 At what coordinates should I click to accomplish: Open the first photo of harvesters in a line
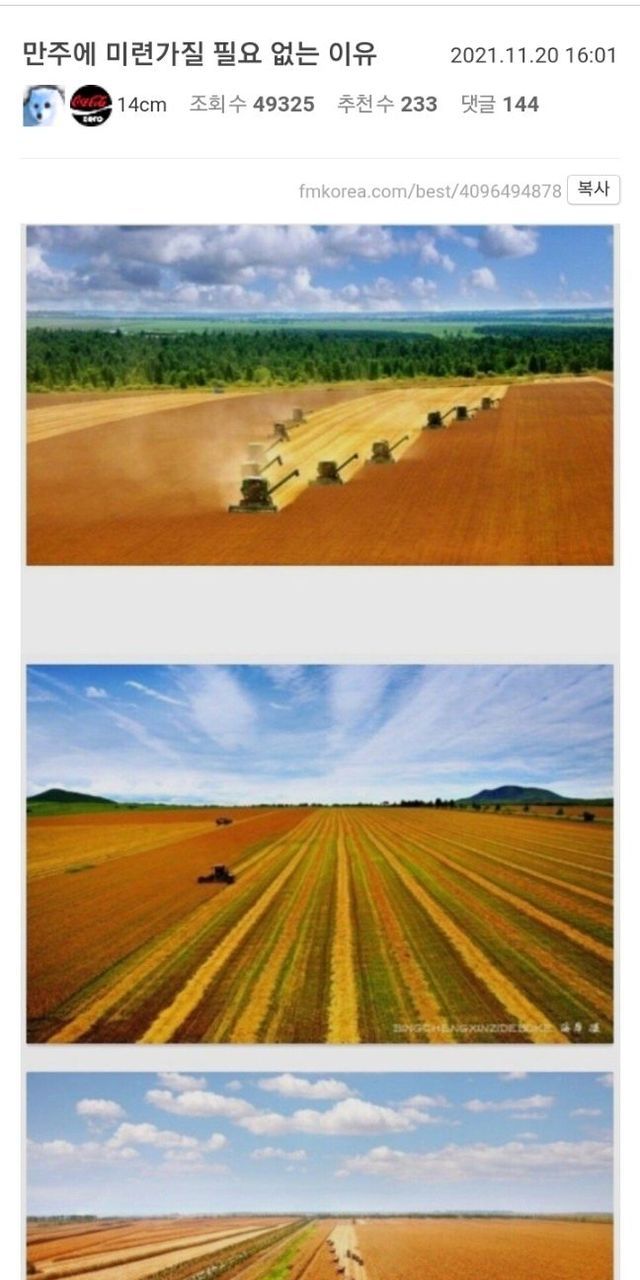tap(320, 395)
